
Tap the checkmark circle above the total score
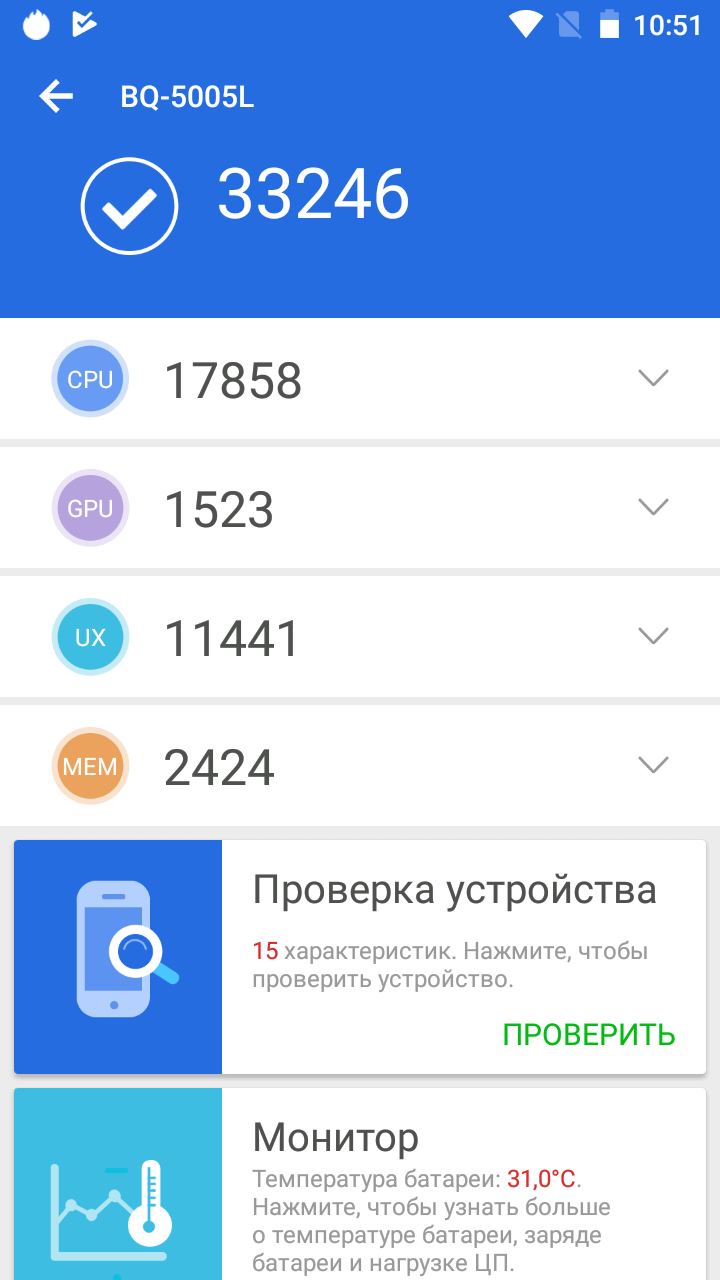click(128, 204)
